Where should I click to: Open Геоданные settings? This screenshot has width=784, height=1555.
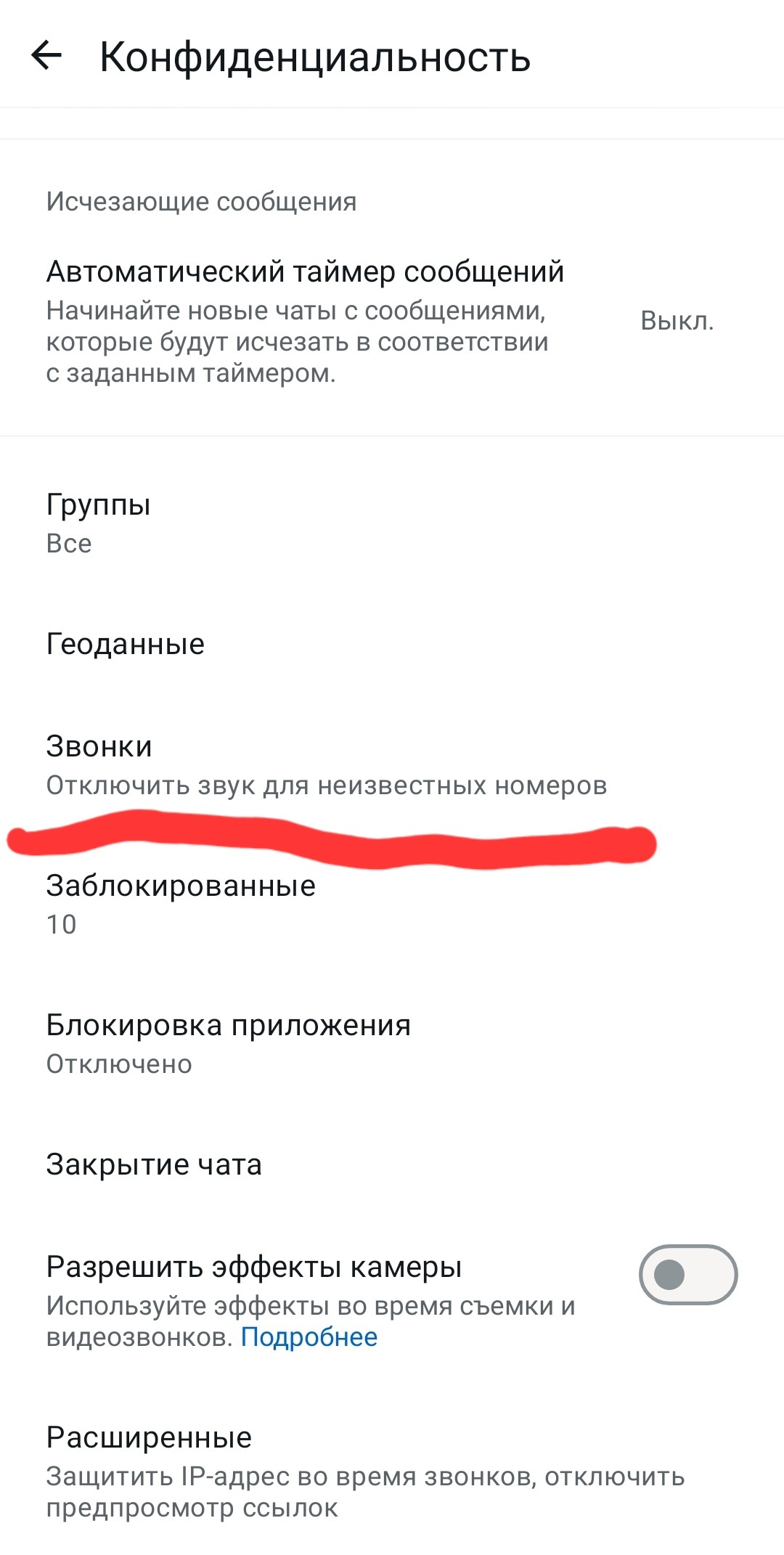(x=392, y=644)
